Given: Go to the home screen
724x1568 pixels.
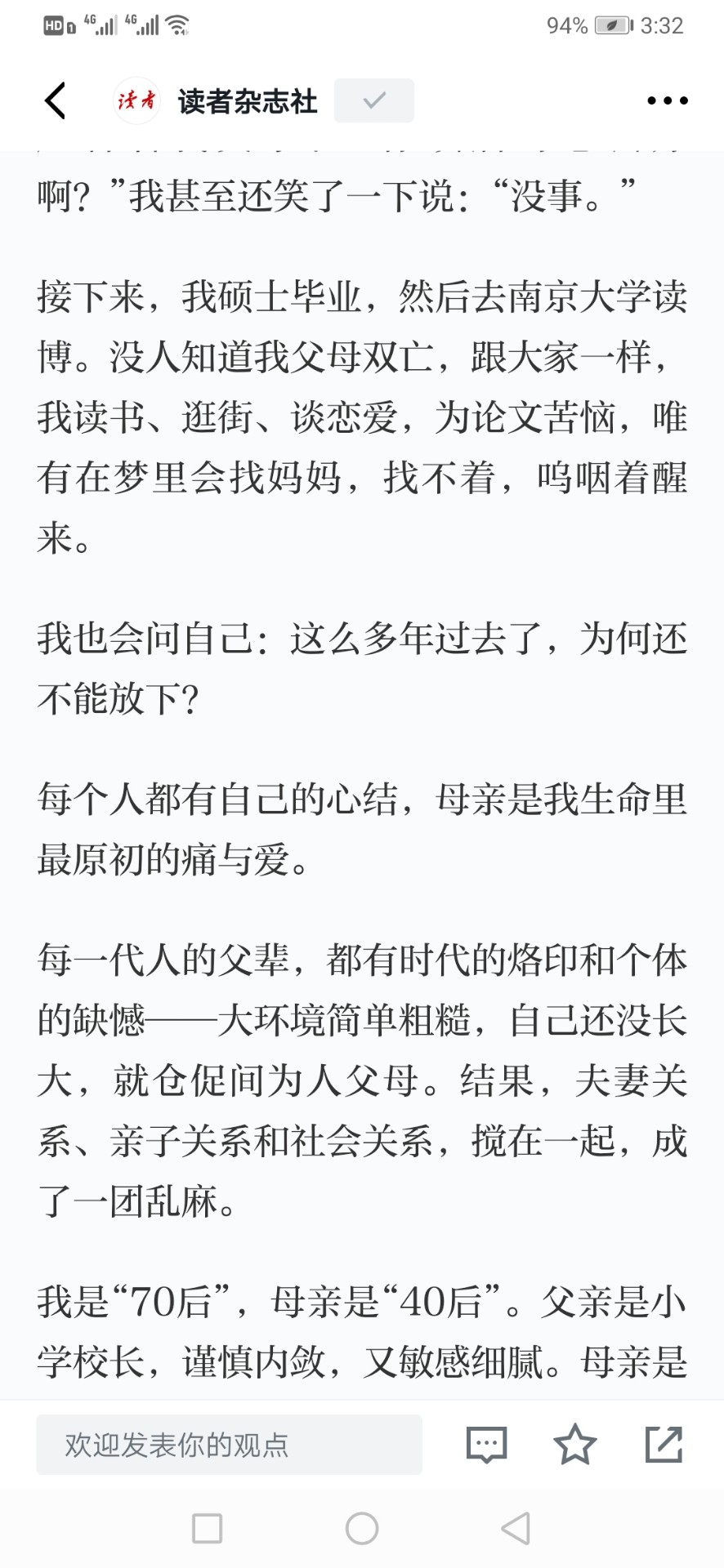Looking at the screenshot, I should pos(362,1529).
